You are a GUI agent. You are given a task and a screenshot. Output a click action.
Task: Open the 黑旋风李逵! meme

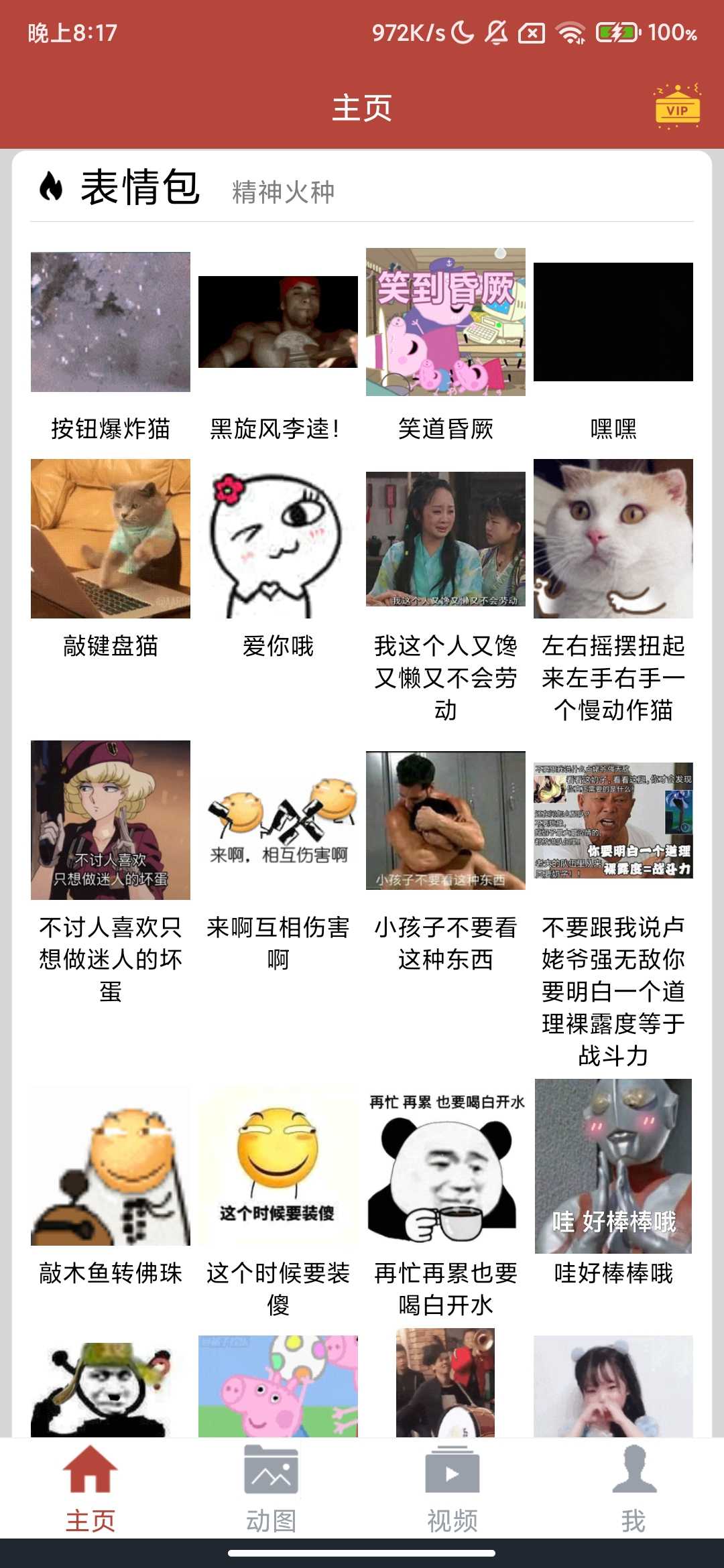pos(278,322)
